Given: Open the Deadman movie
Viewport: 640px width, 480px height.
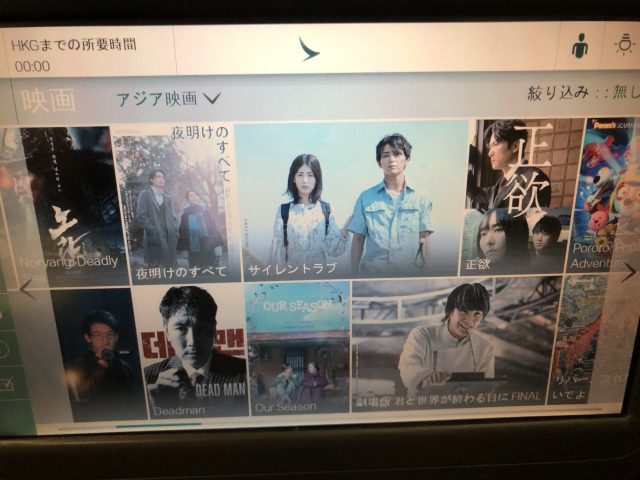Looking at the screenshot, I should tap(190, 350).
